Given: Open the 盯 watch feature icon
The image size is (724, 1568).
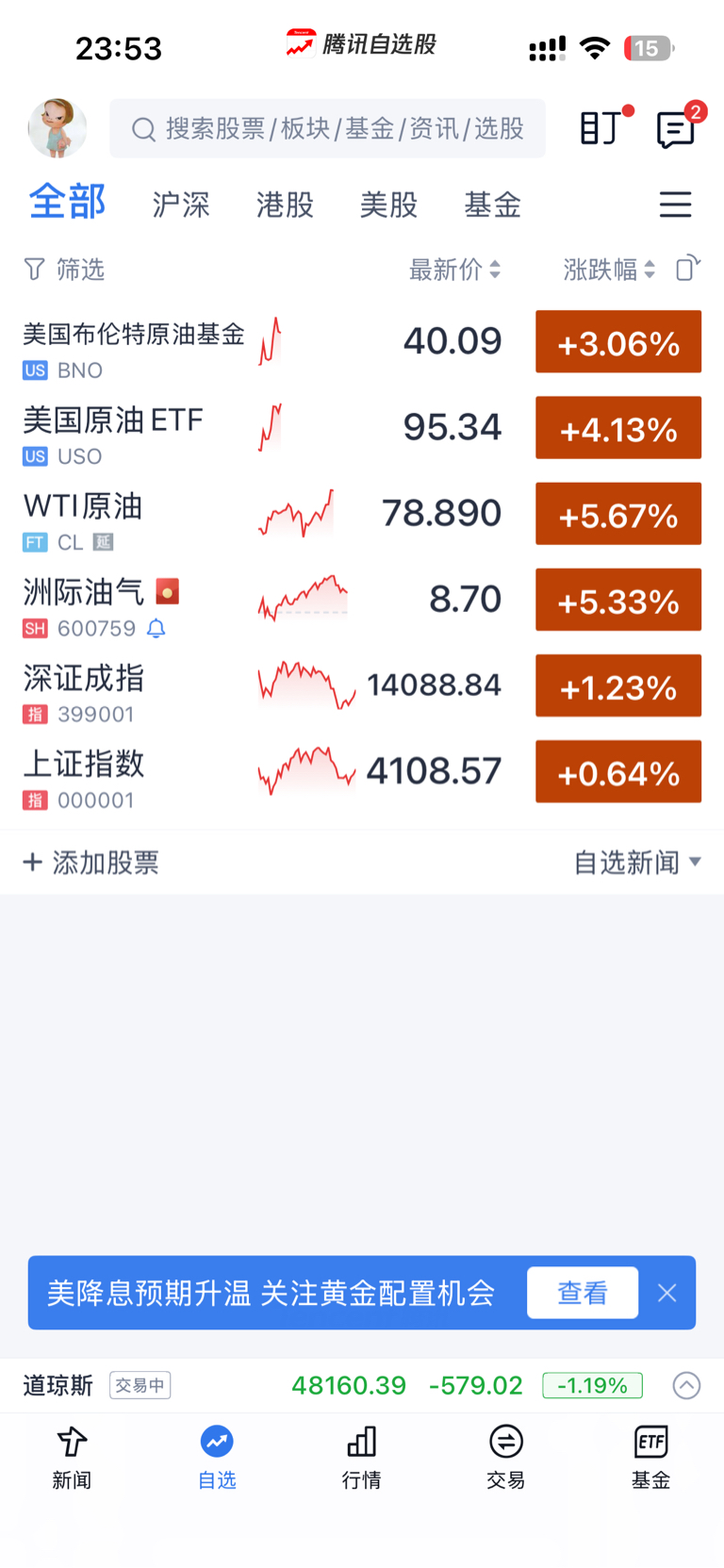Looking at the screenshot, I should click(601, 127).
